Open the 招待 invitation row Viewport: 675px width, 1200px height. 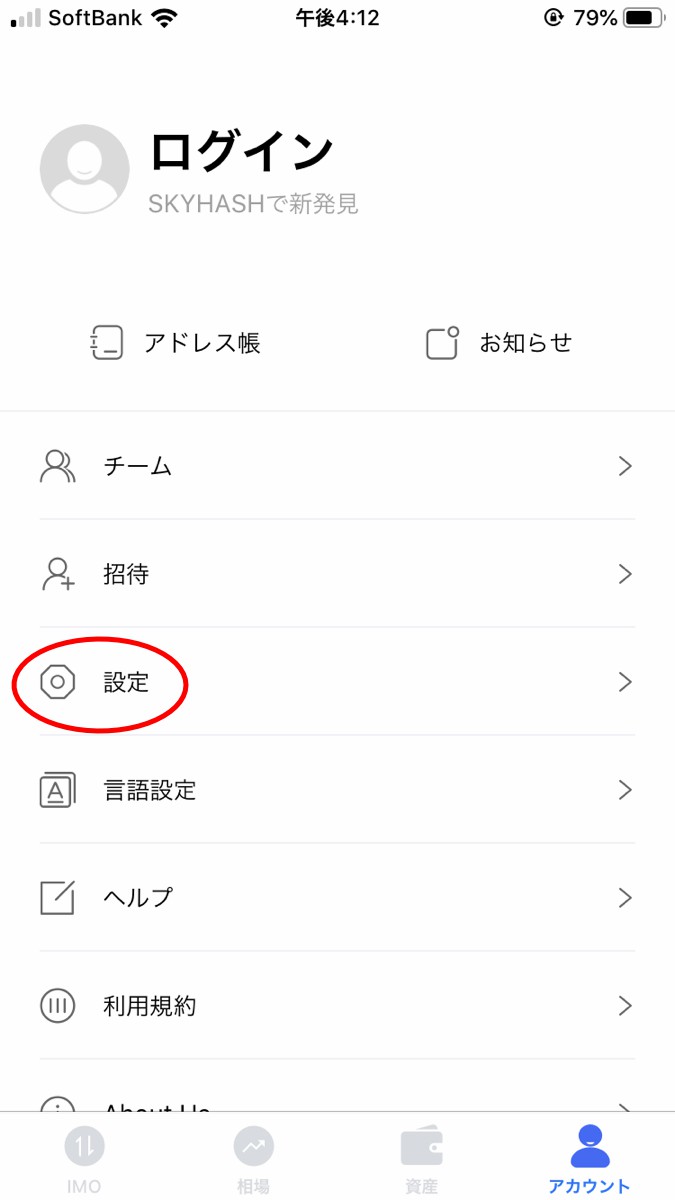[337, 574]
